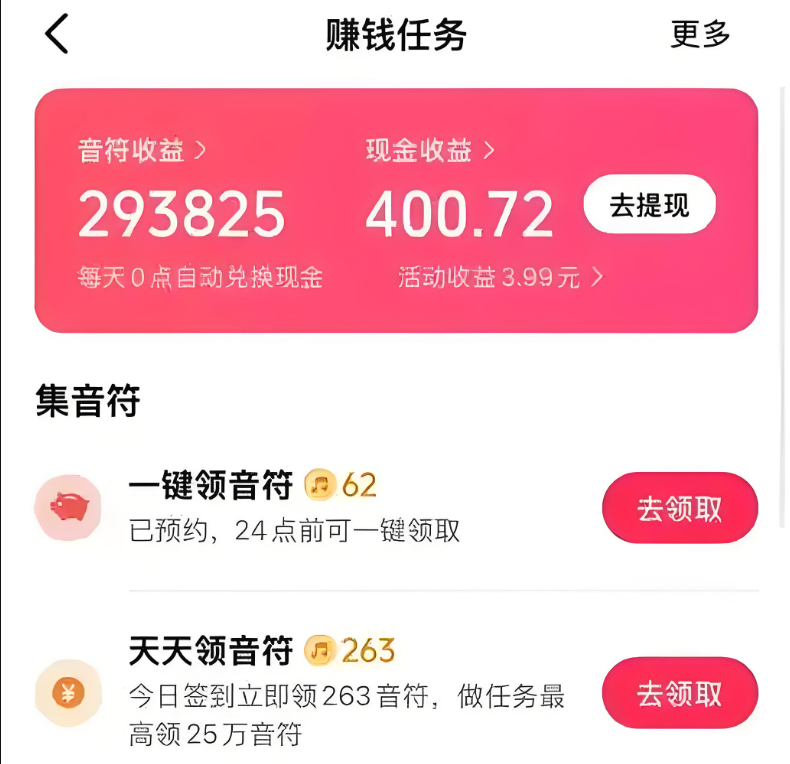Open the 更多 menu

700,34
